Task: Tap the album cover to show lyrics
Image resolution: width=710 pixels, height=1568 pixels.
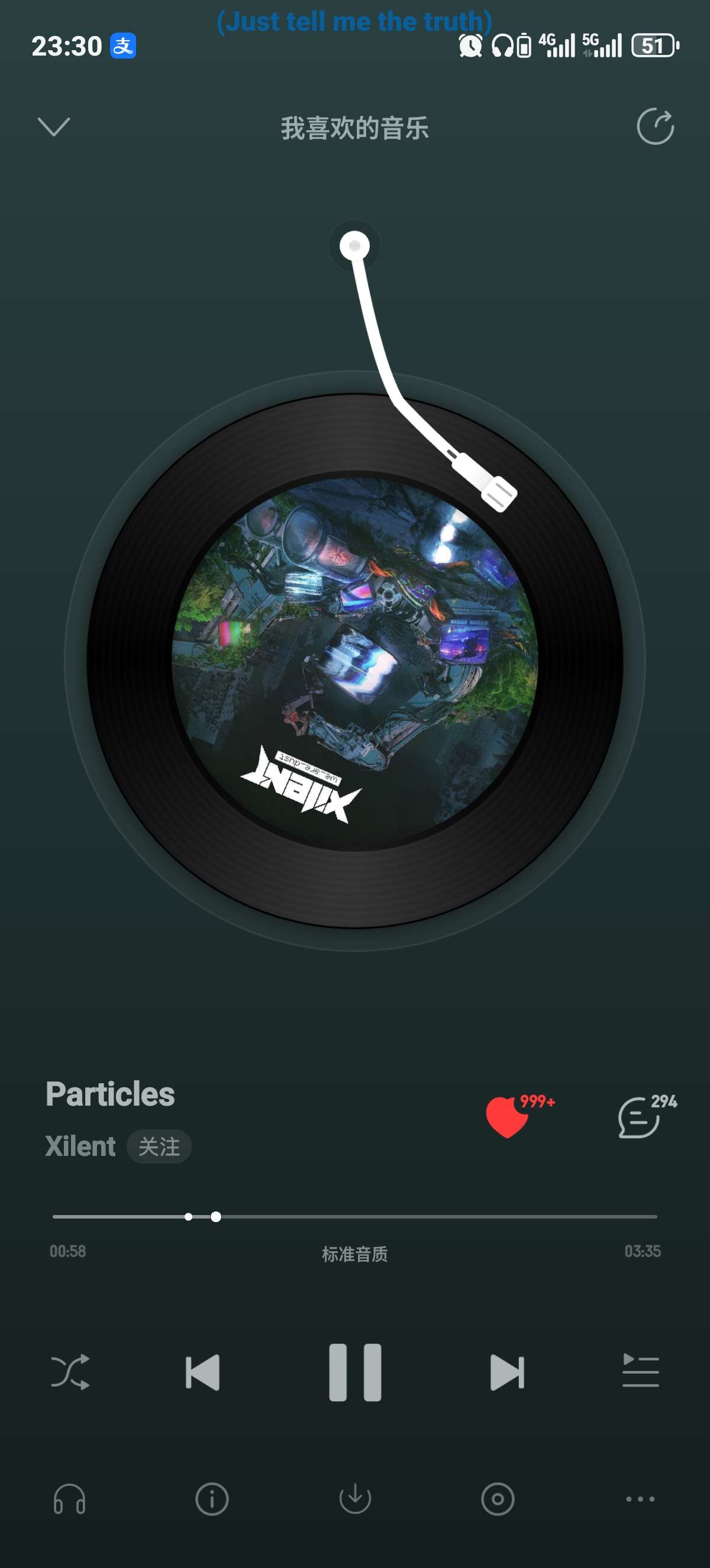Action: pyautogui.click(x=355, y=660)
